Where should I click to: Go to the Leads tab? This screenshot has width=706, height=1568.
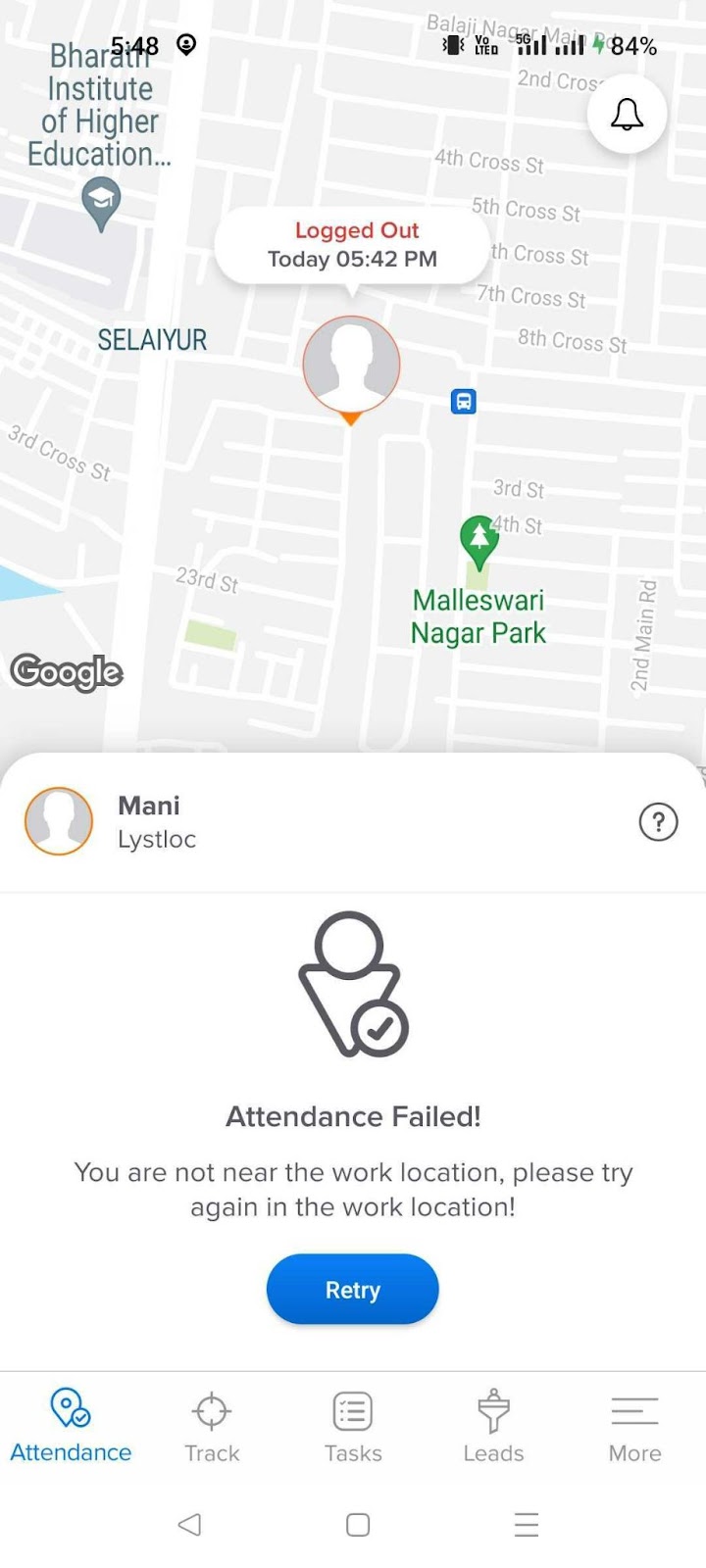pos(493,1427)
